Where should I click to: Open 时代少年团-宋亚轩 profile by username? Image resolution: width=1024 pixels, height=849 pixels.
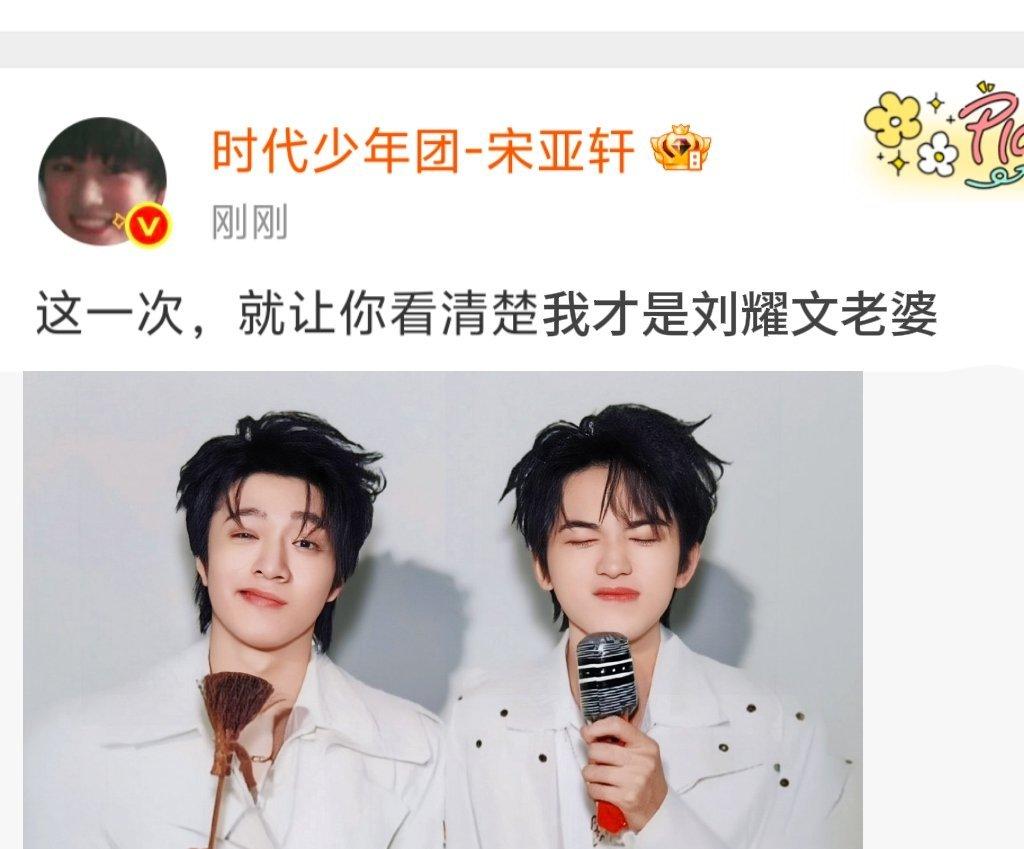pos(423,152)
